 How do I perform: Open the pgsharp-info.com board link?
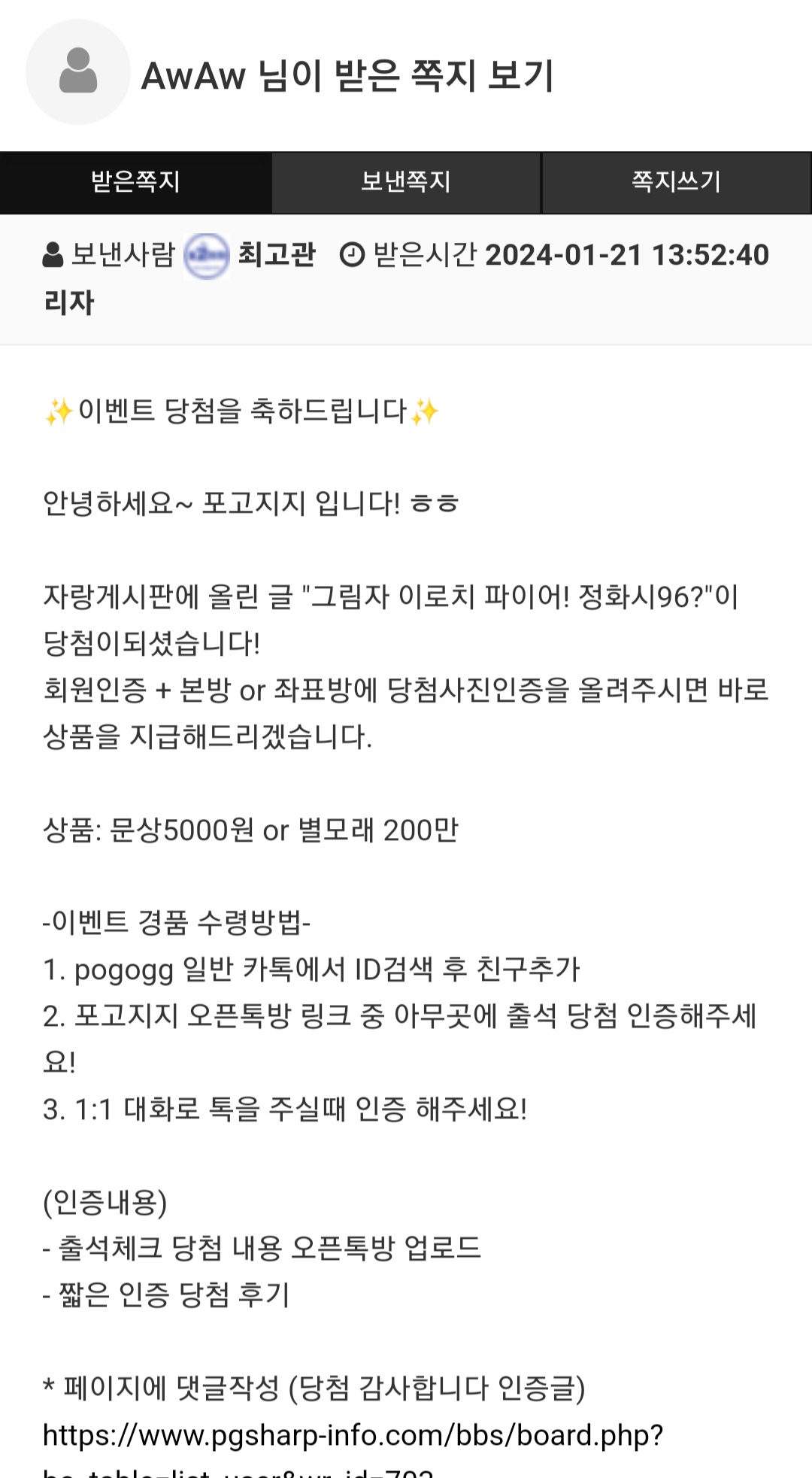coord(353,1435)
